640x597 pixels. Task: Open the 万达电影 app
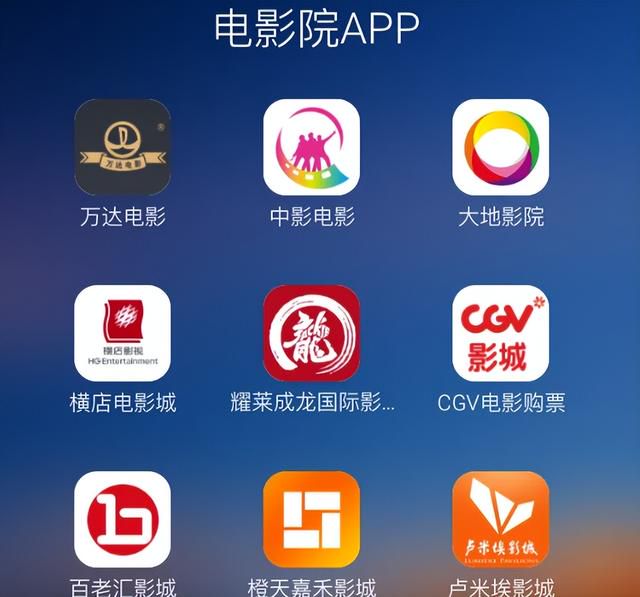[x=122, y=146]
